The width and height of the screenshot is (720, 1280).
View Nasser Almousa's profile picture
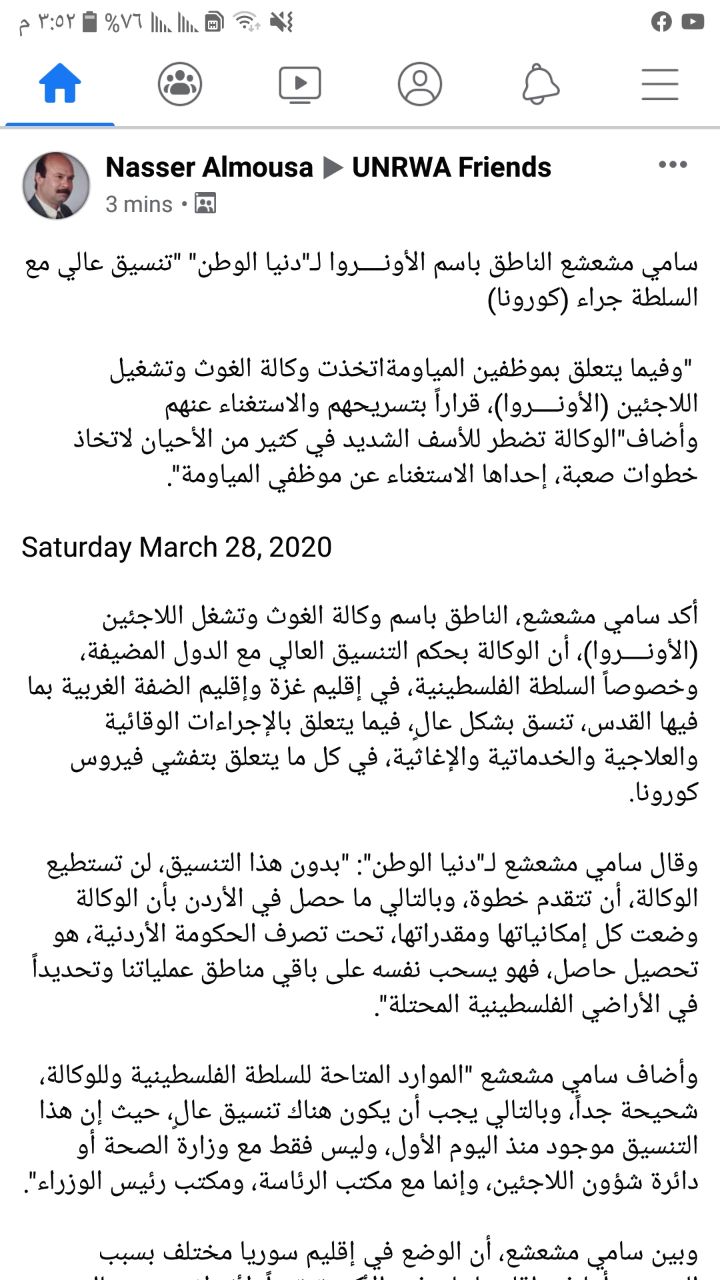[56, 186]
